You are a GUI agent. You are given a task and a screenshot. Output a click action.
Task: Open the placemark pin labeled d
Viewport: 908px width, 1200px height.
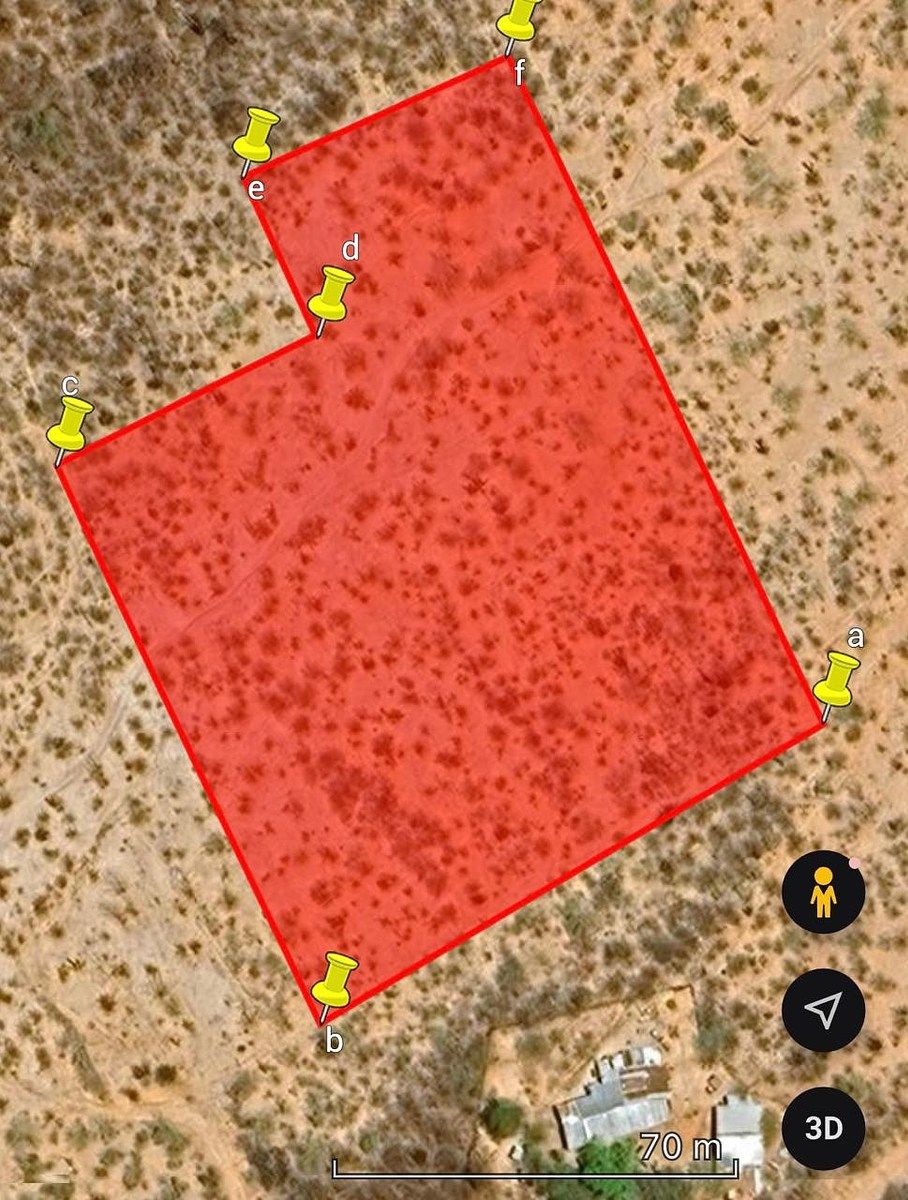tap(330, 296)
